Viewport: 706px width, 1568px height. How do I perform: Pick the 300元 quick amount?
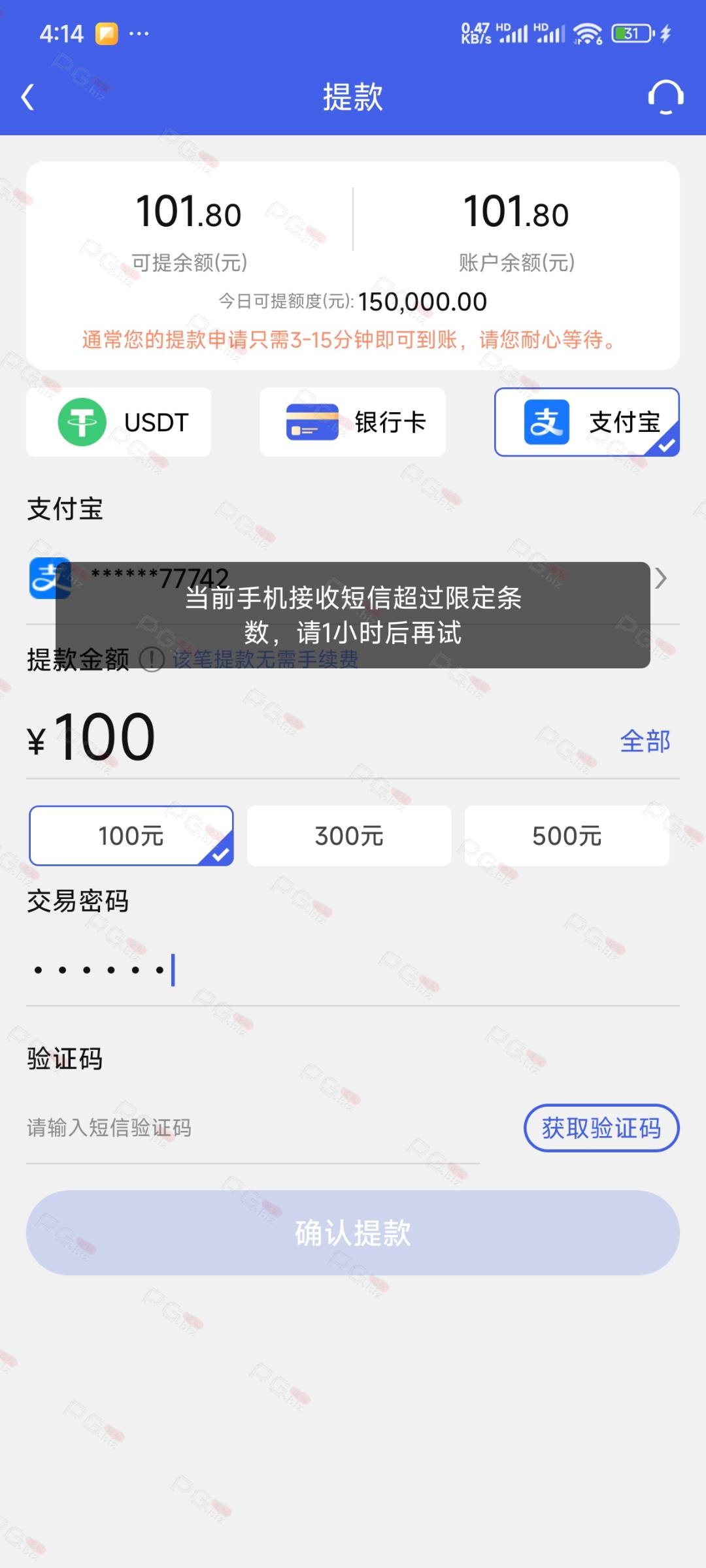[x=349, y=836]
